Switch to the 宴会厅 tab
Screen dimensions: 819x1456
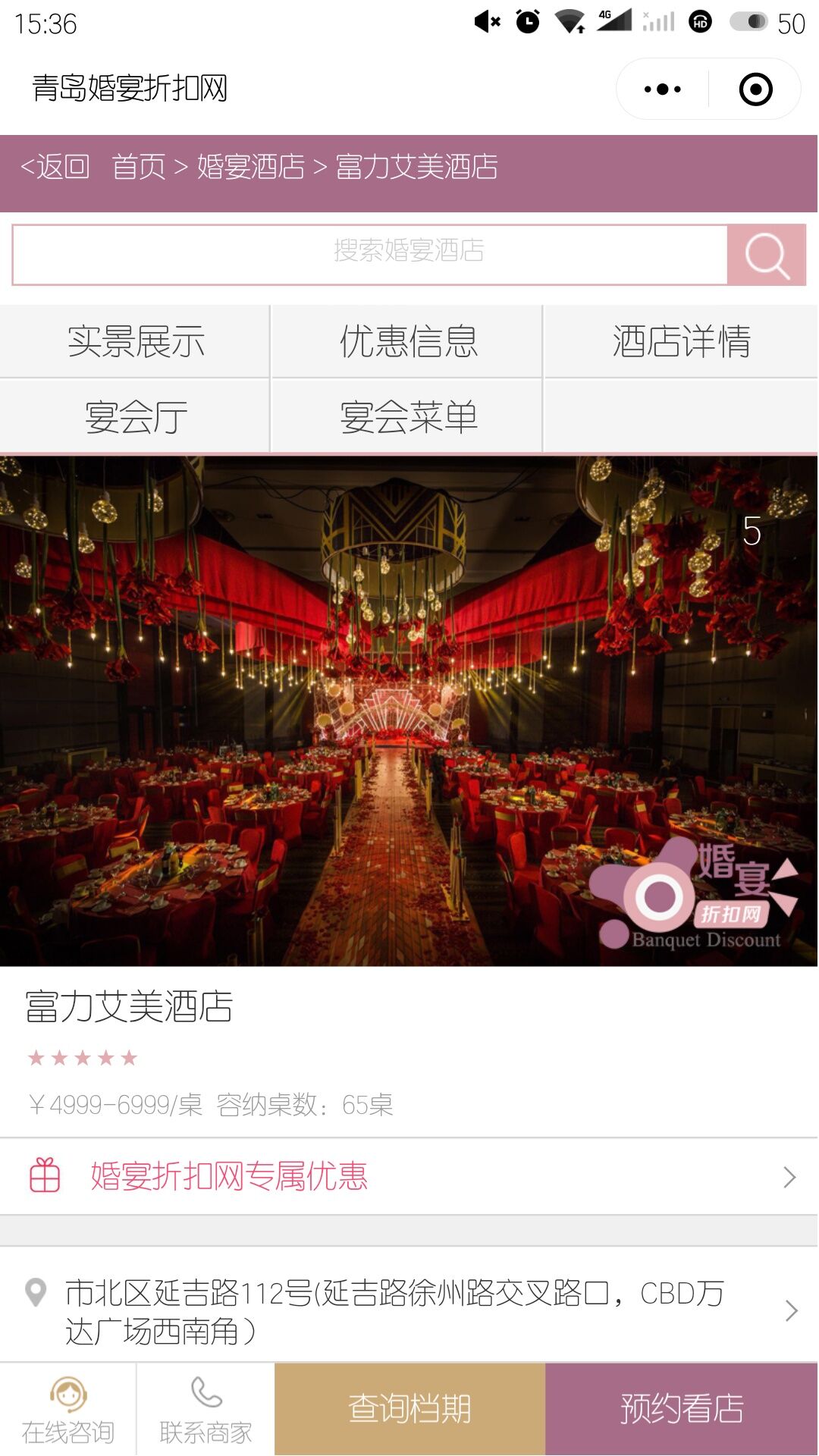pos(136,416)
